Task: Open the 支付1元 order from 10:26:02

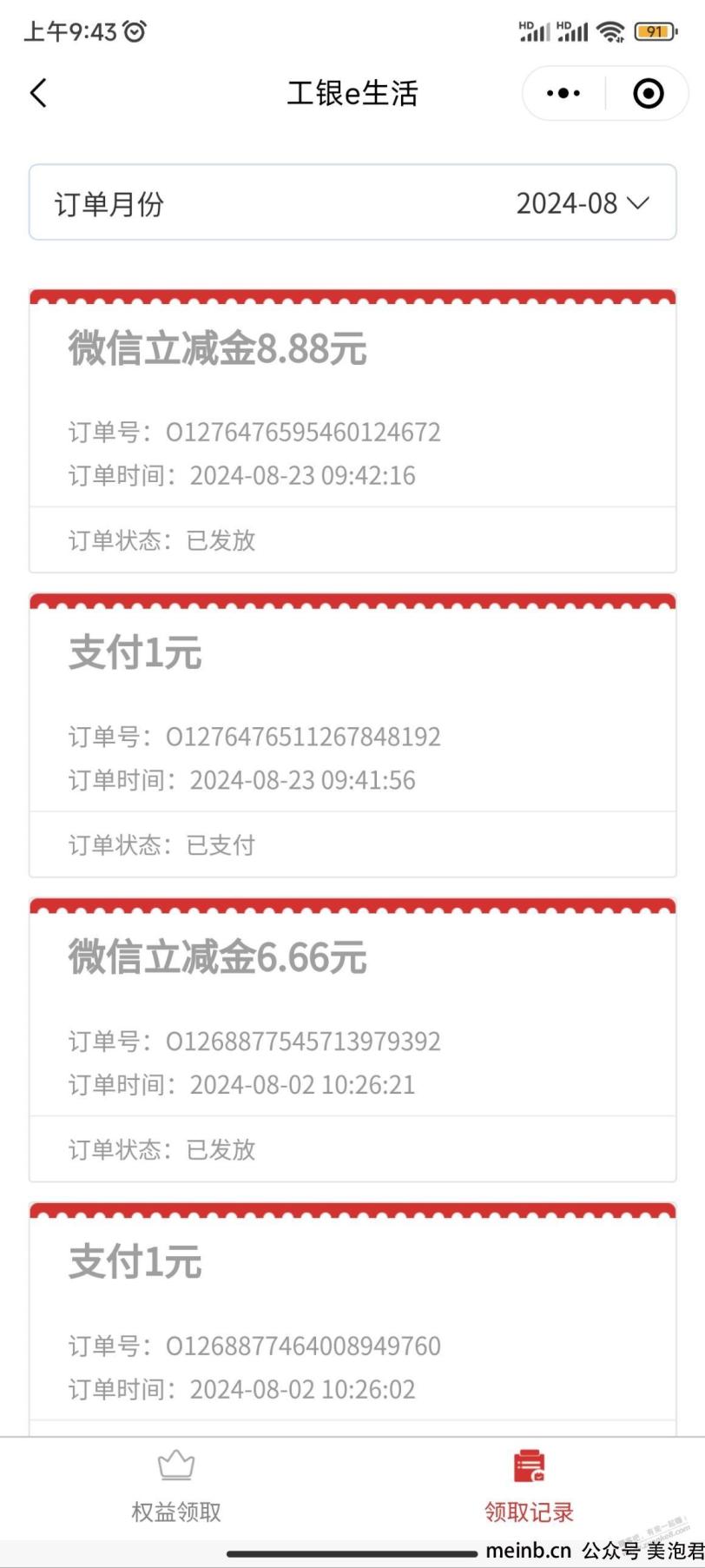Action: pyautogui.click(x=352, y=1320)
